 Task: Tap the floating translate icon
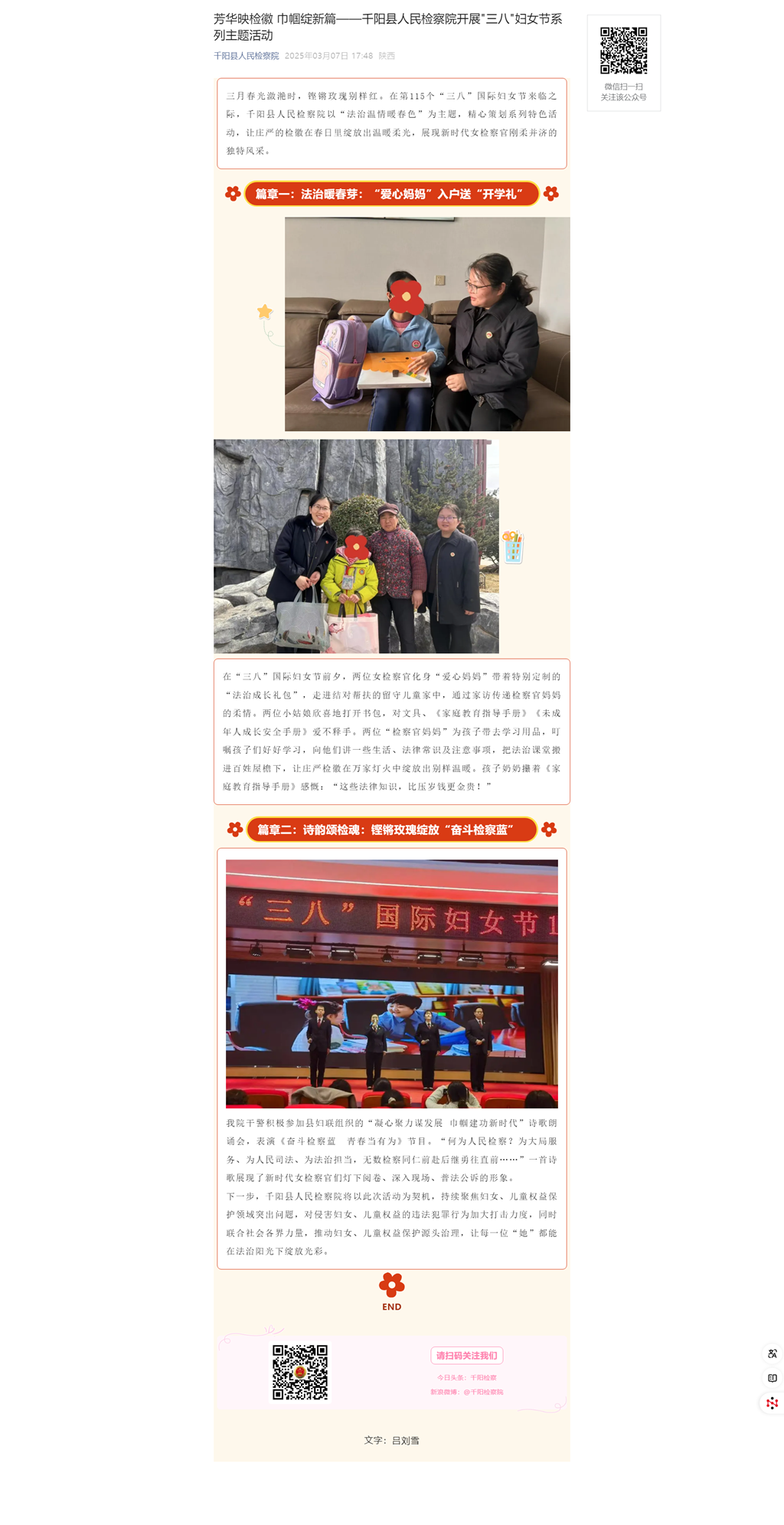tap(772, 1353)
